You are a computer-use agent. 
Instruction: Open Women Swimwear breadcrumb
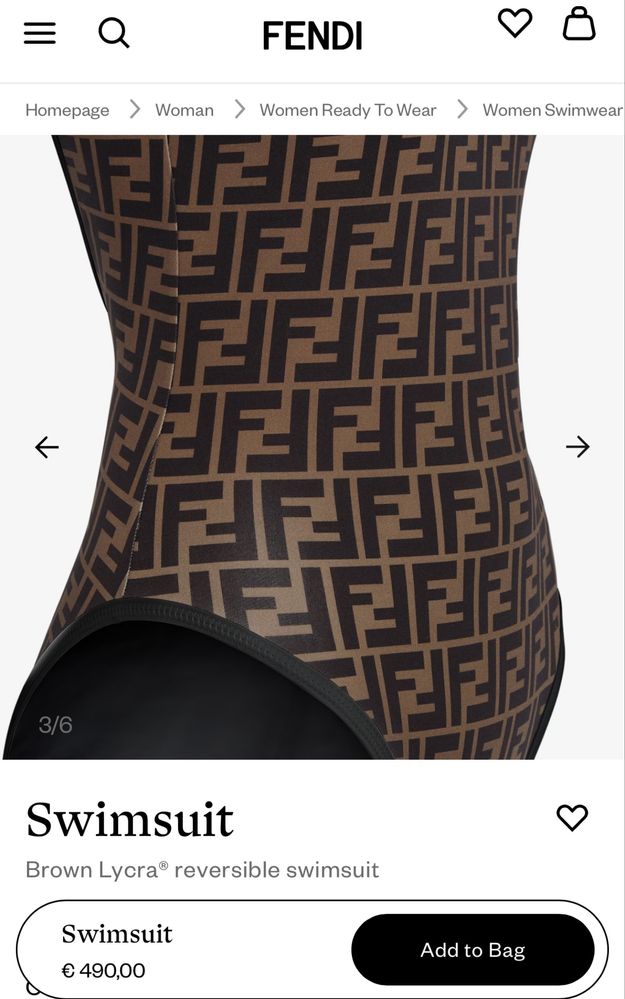point(552,110)
